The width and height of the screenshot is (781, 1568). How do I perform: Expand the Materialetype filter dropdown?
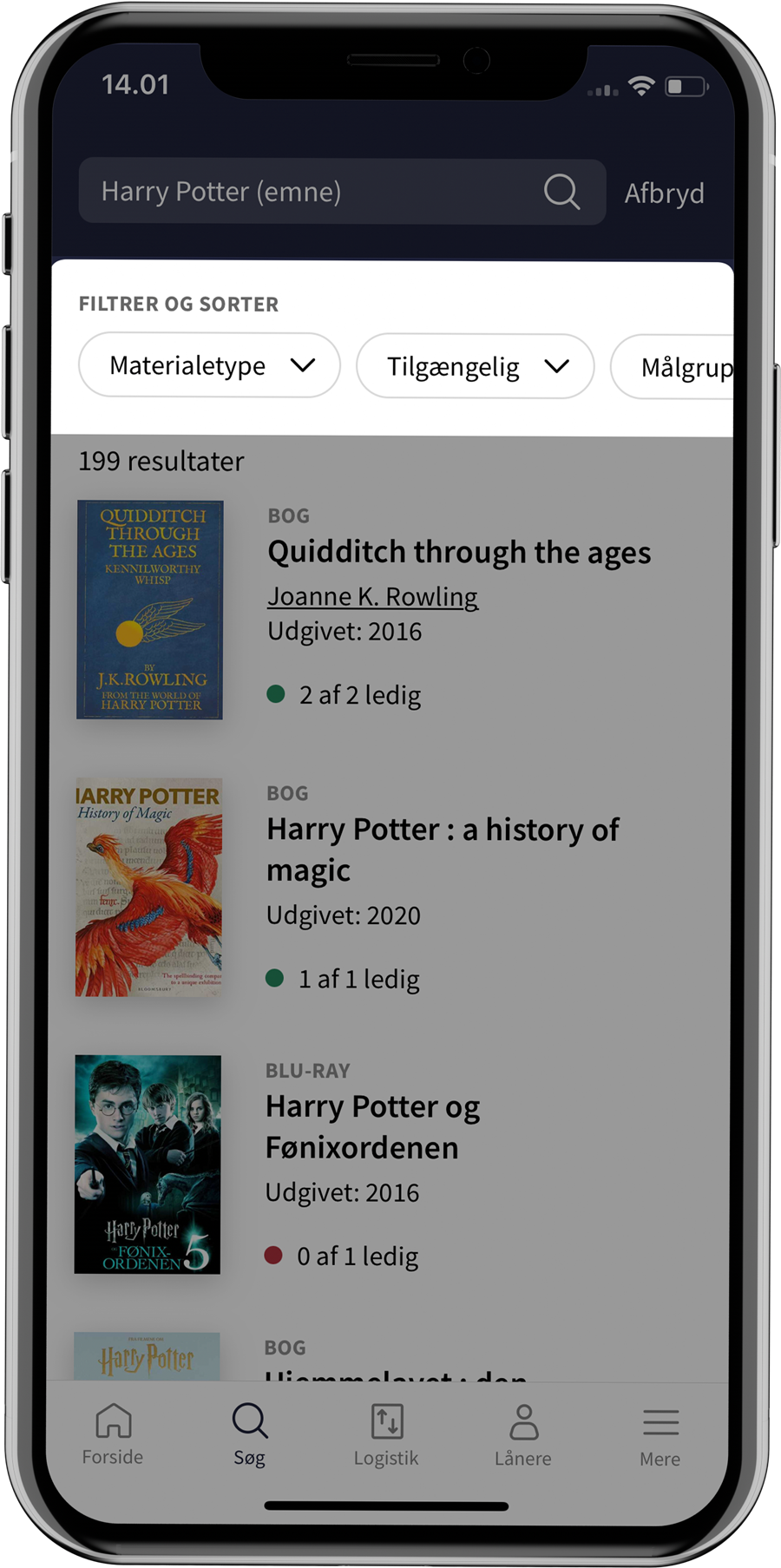(x=209, y=365)
